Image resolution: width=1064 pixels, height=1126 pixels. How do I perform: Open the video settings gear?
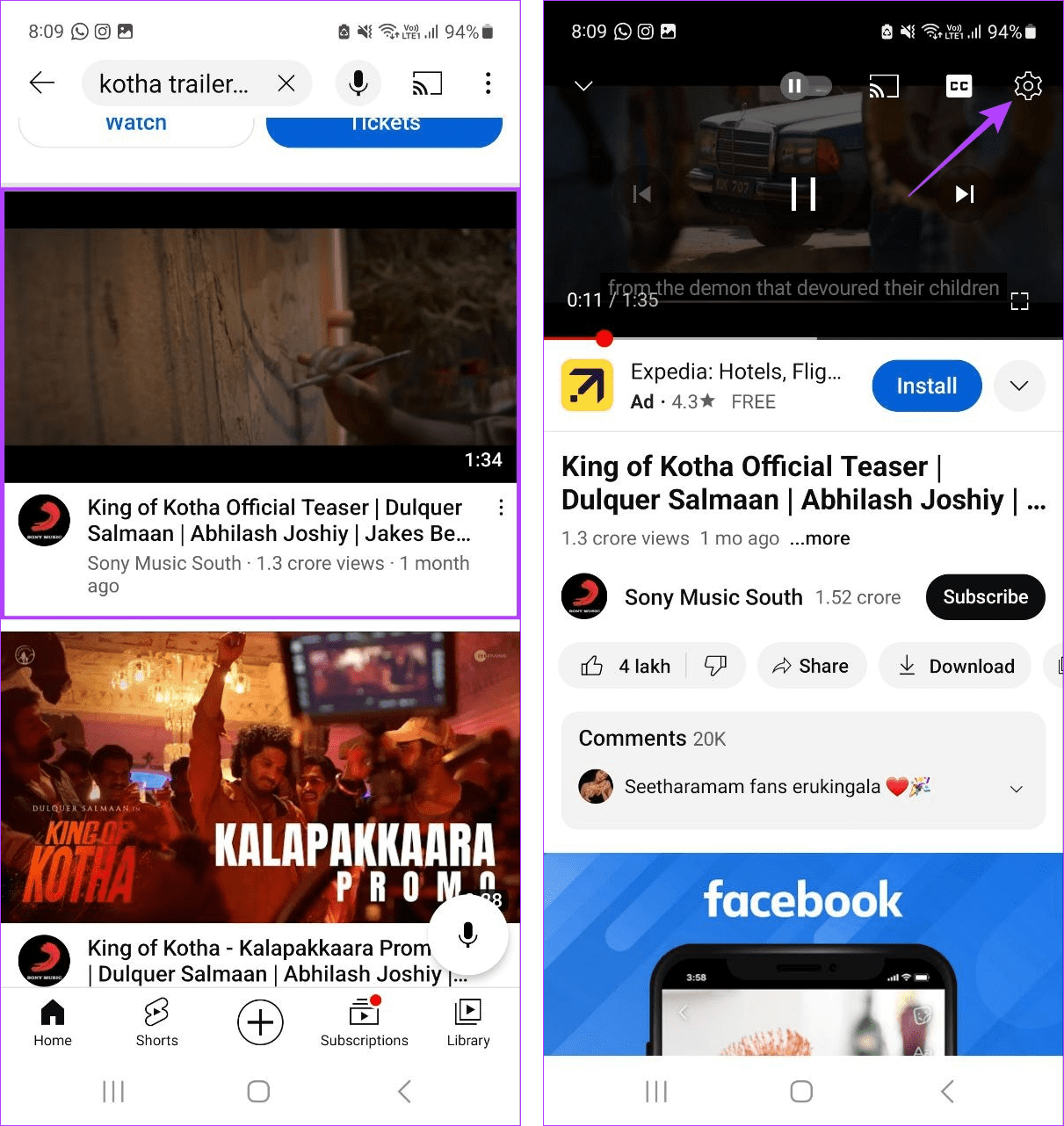tap(1027, 86)
